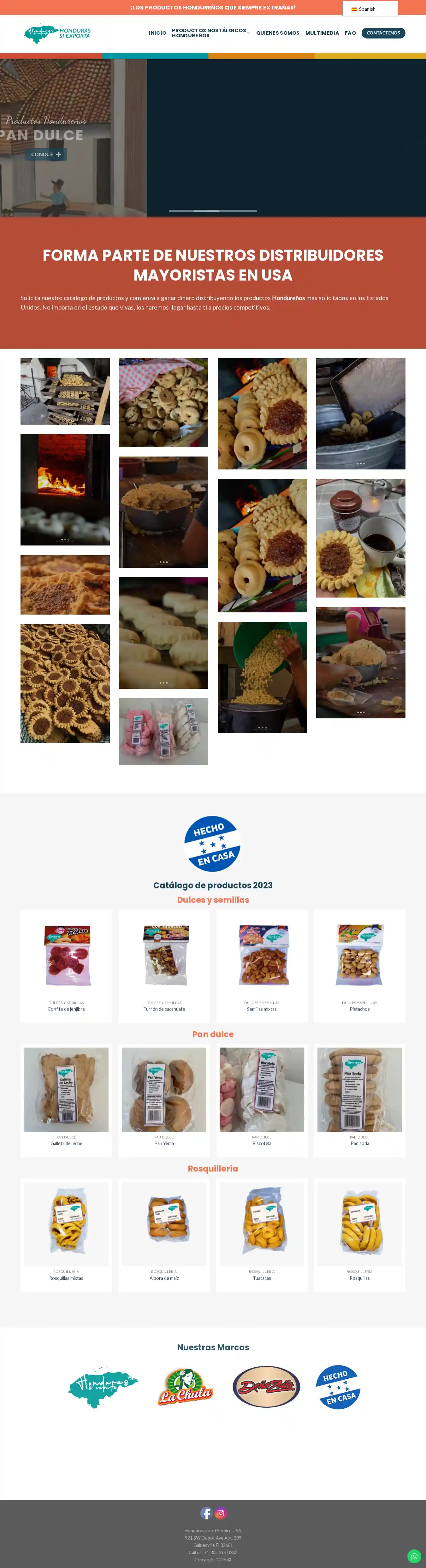Image resolution: width=426 pixels, height=1568 pixels.
Task: Start a WhatsApp chat
Action: pyautogui.click(x=414, y=1555)
